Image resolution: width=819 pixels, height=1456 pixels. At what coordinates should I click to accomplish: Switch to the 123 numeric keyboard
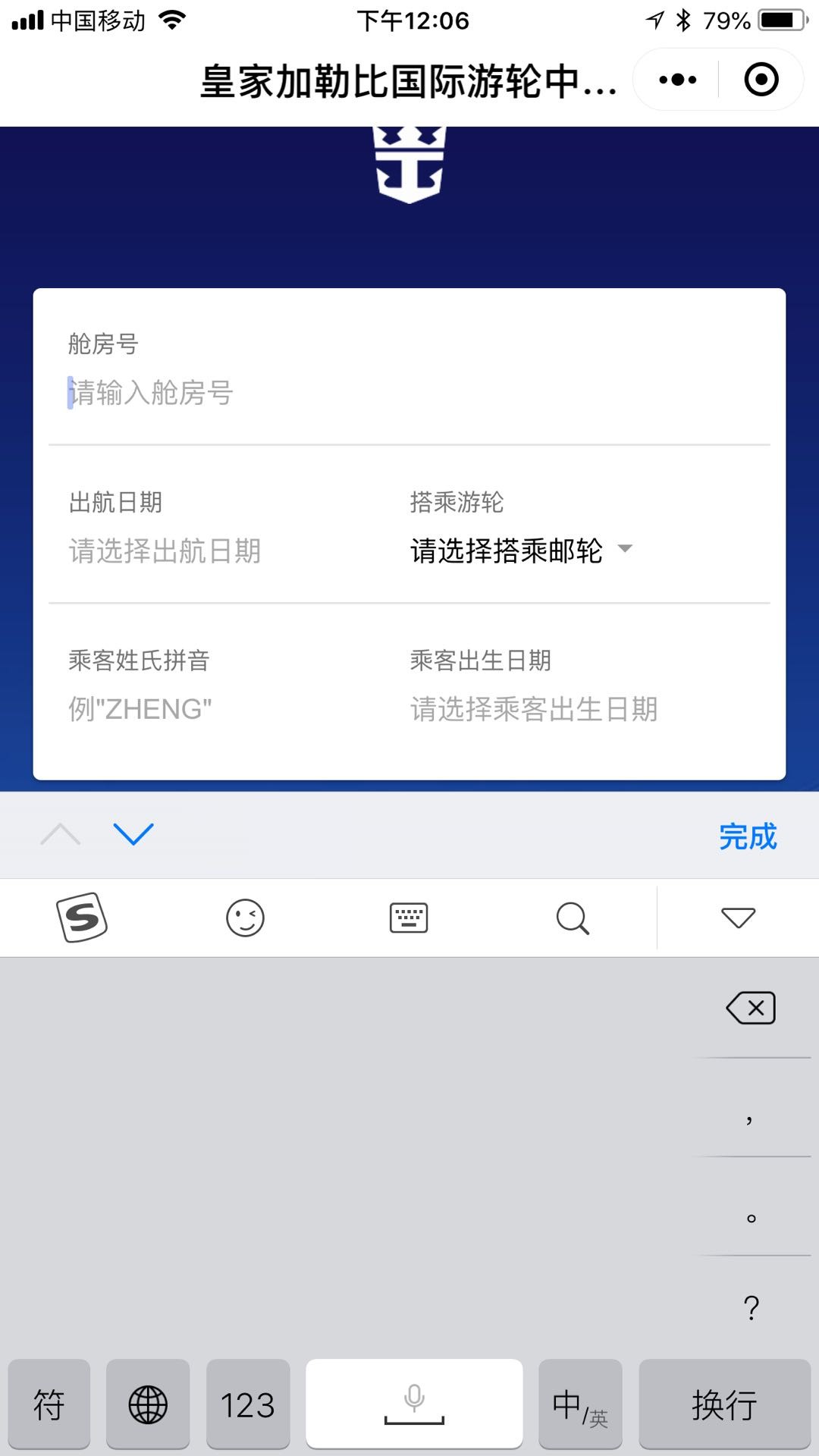pyautogui.click(x=248, y=1404)
